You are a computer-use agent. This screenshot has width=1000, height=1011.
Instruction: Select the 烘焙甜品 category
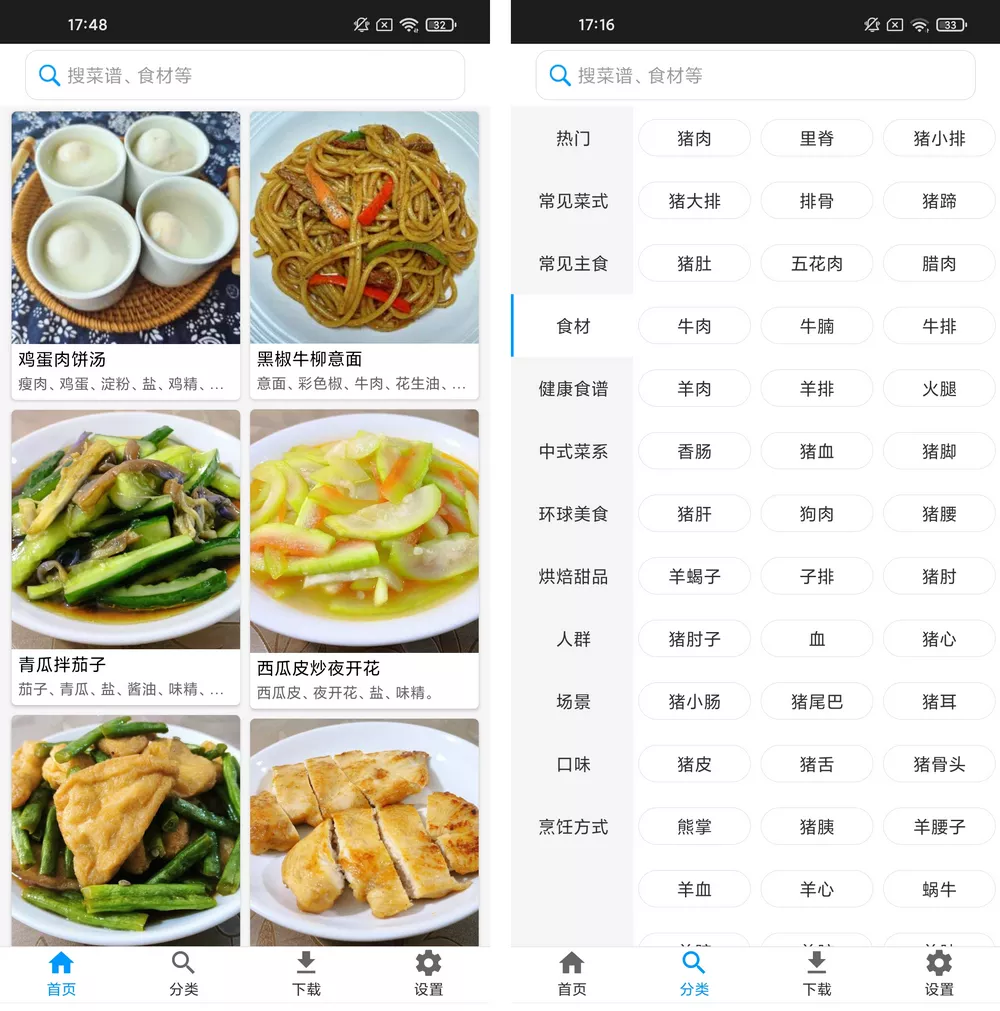click(x=571, y=576)
